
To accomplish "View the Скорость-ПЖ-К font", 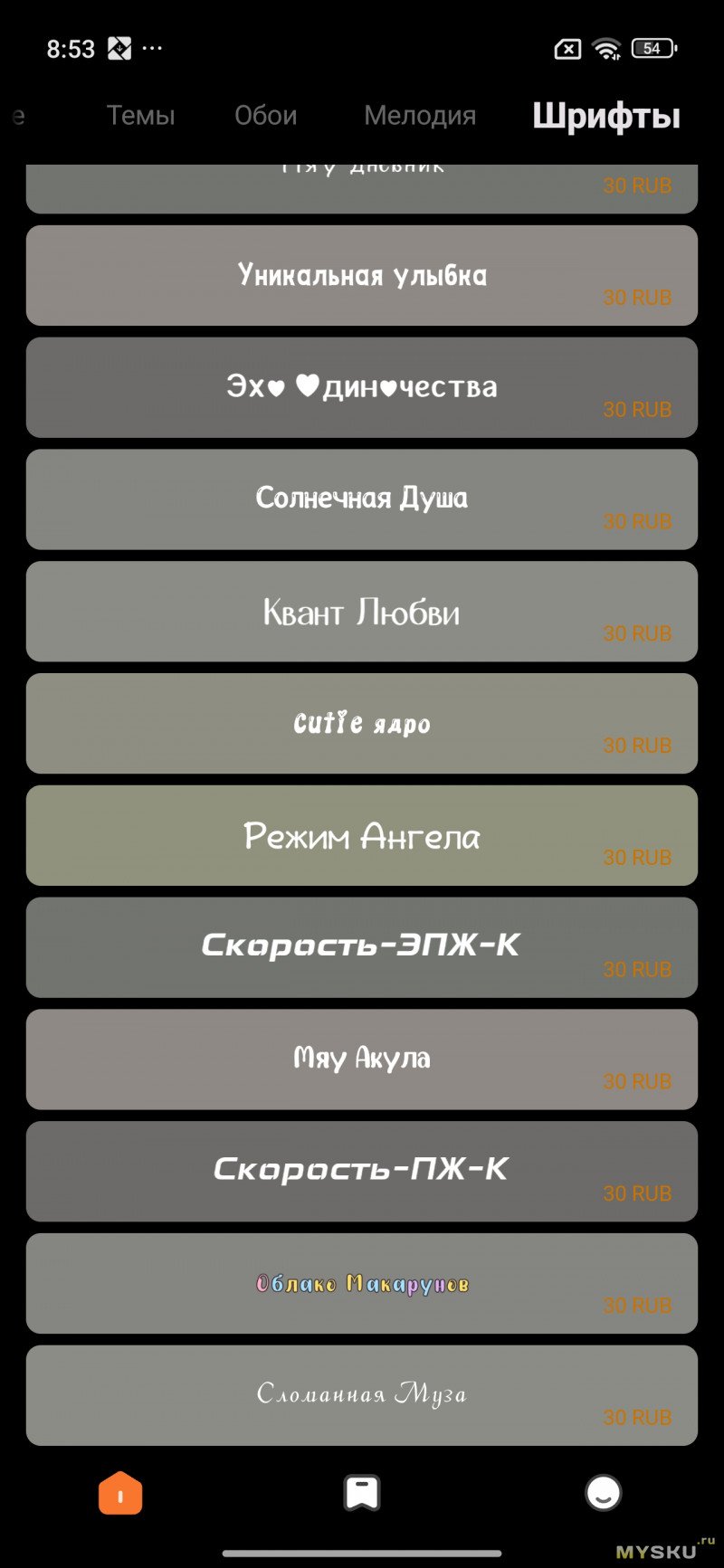I will (362, 1171).
